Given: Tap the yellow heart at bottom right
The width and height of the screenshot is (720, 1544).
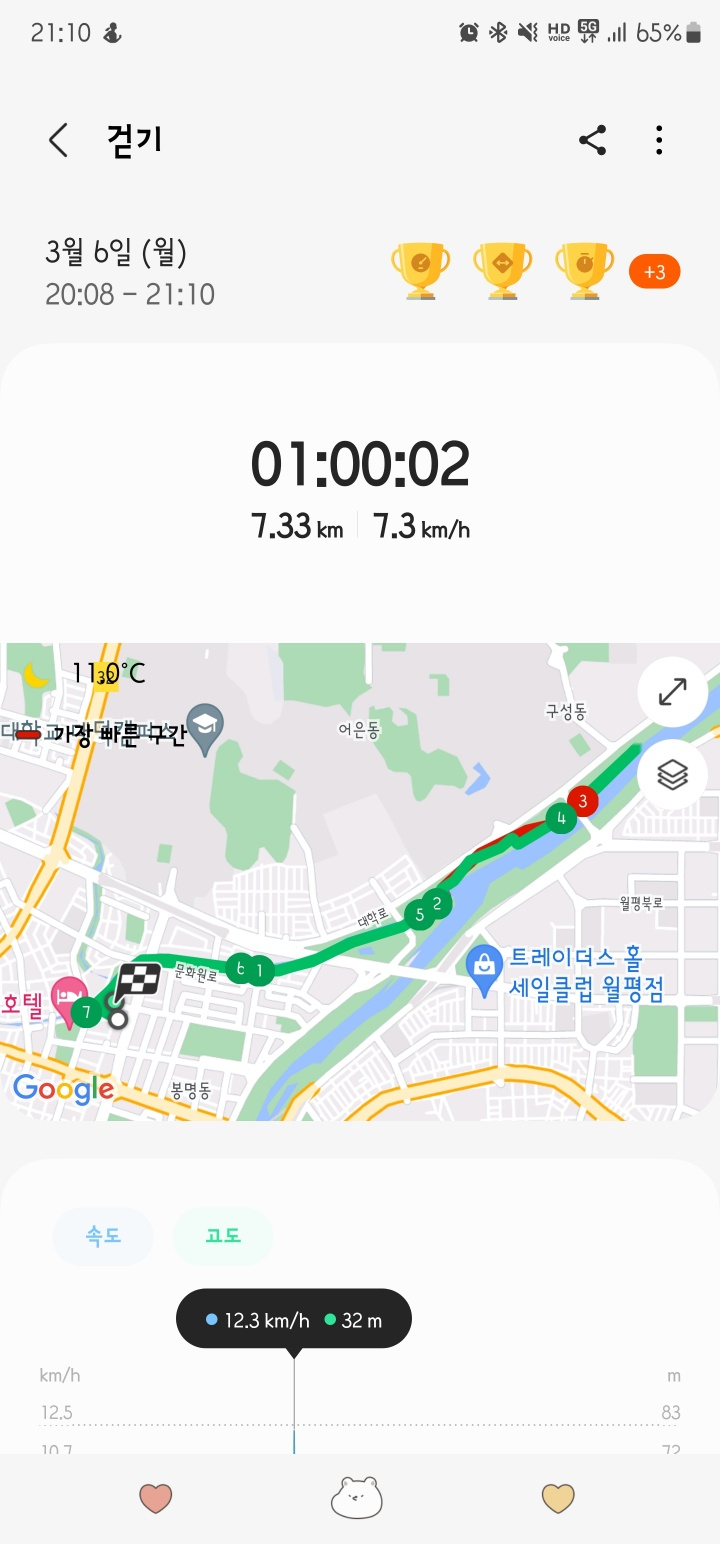Looking at the screenshot, I should point(558,1497).
